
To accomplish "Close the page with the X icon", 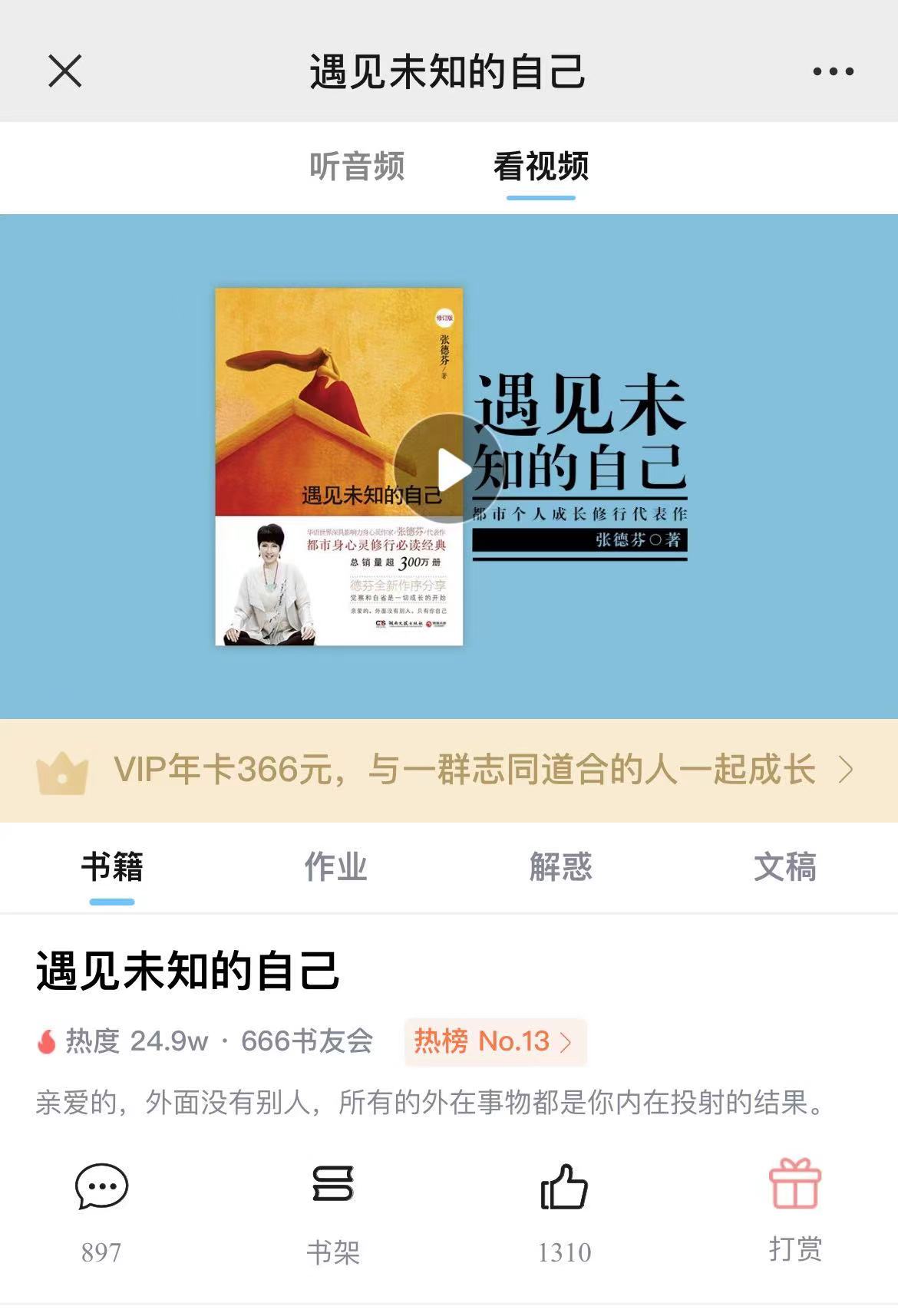I will coord(65,71).
